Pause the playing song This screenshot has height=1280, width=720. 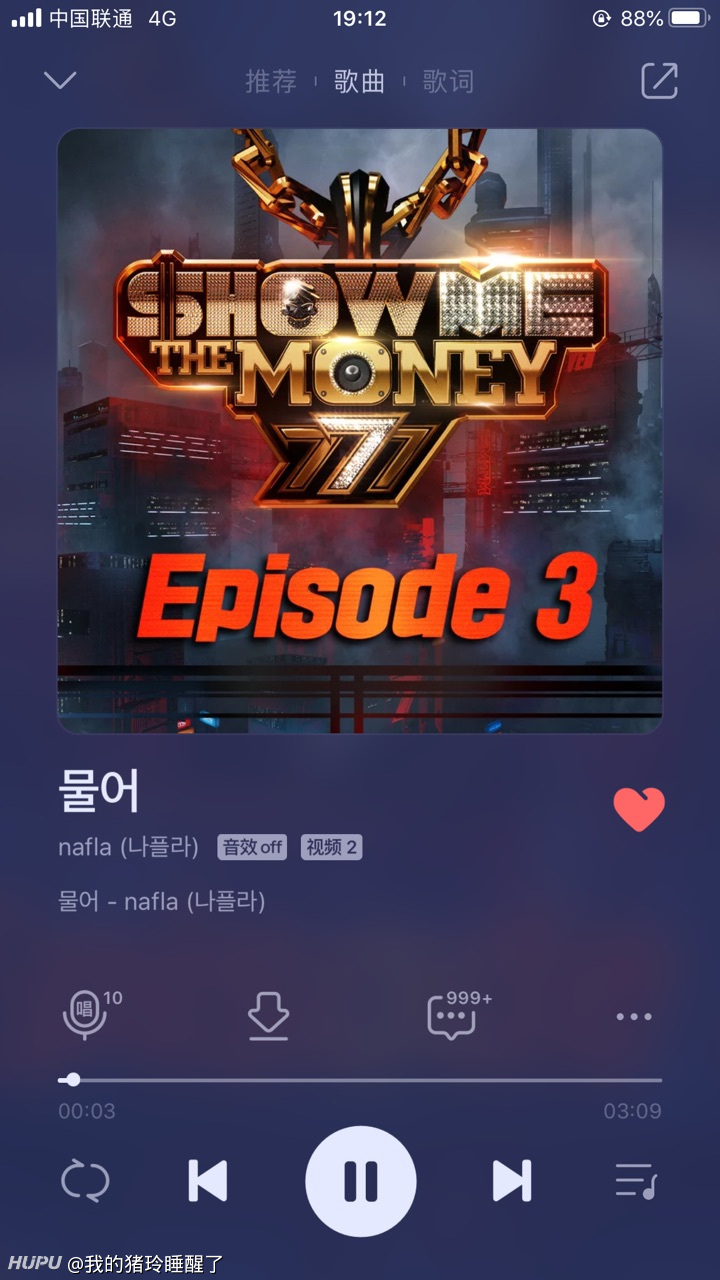coord(360,1182)
